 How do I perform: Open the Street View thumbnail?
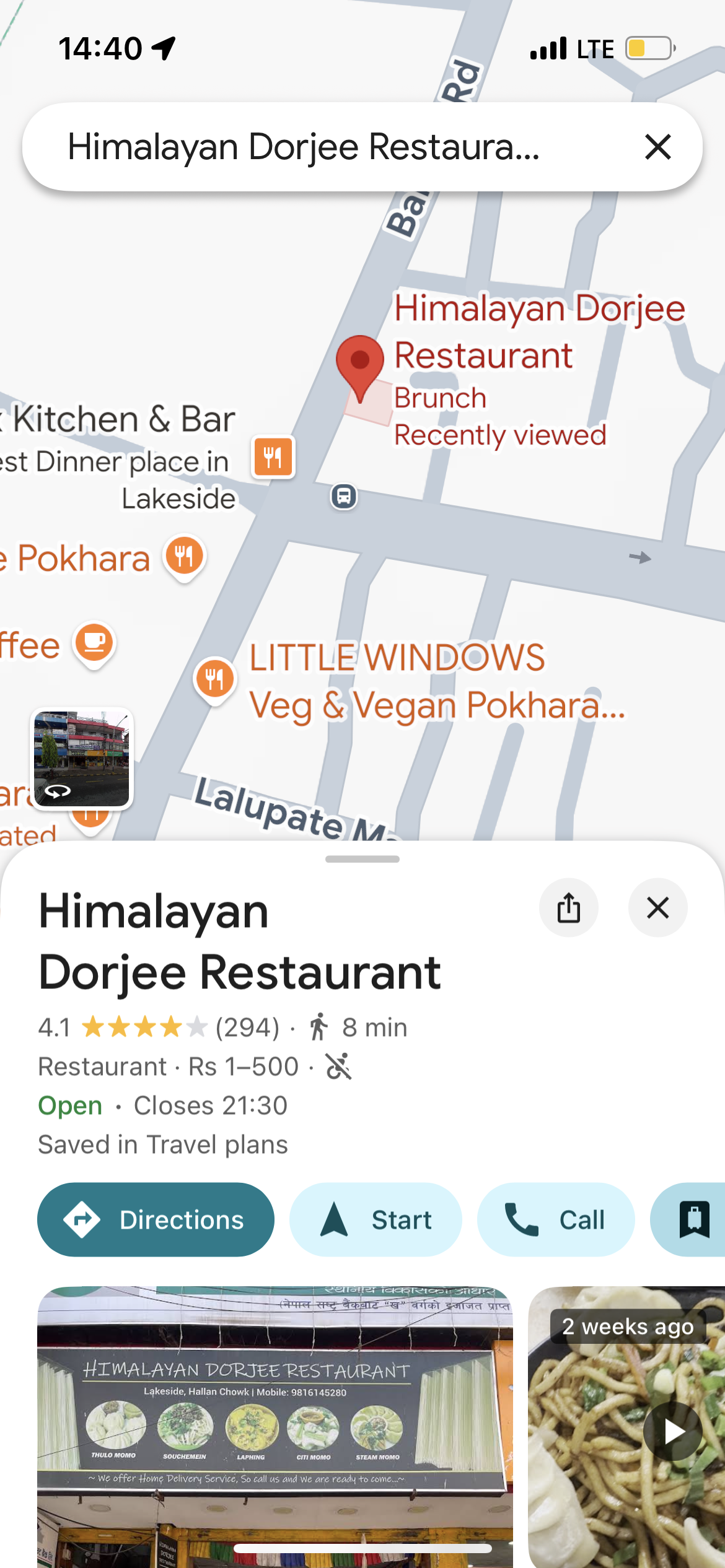pyautogui.click(x=82, y=759)
